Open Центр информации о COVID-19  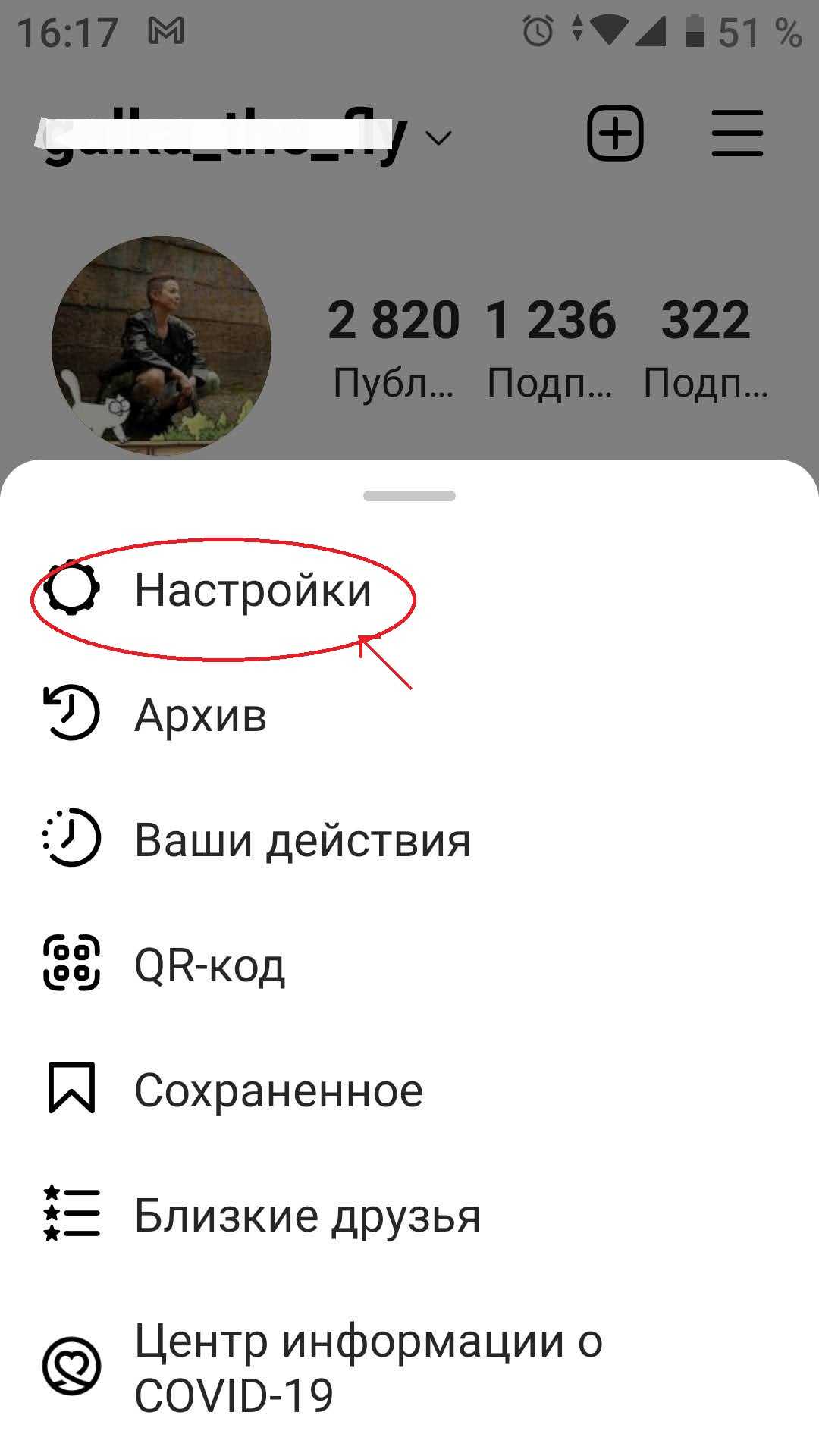[x=368, y=1367]
